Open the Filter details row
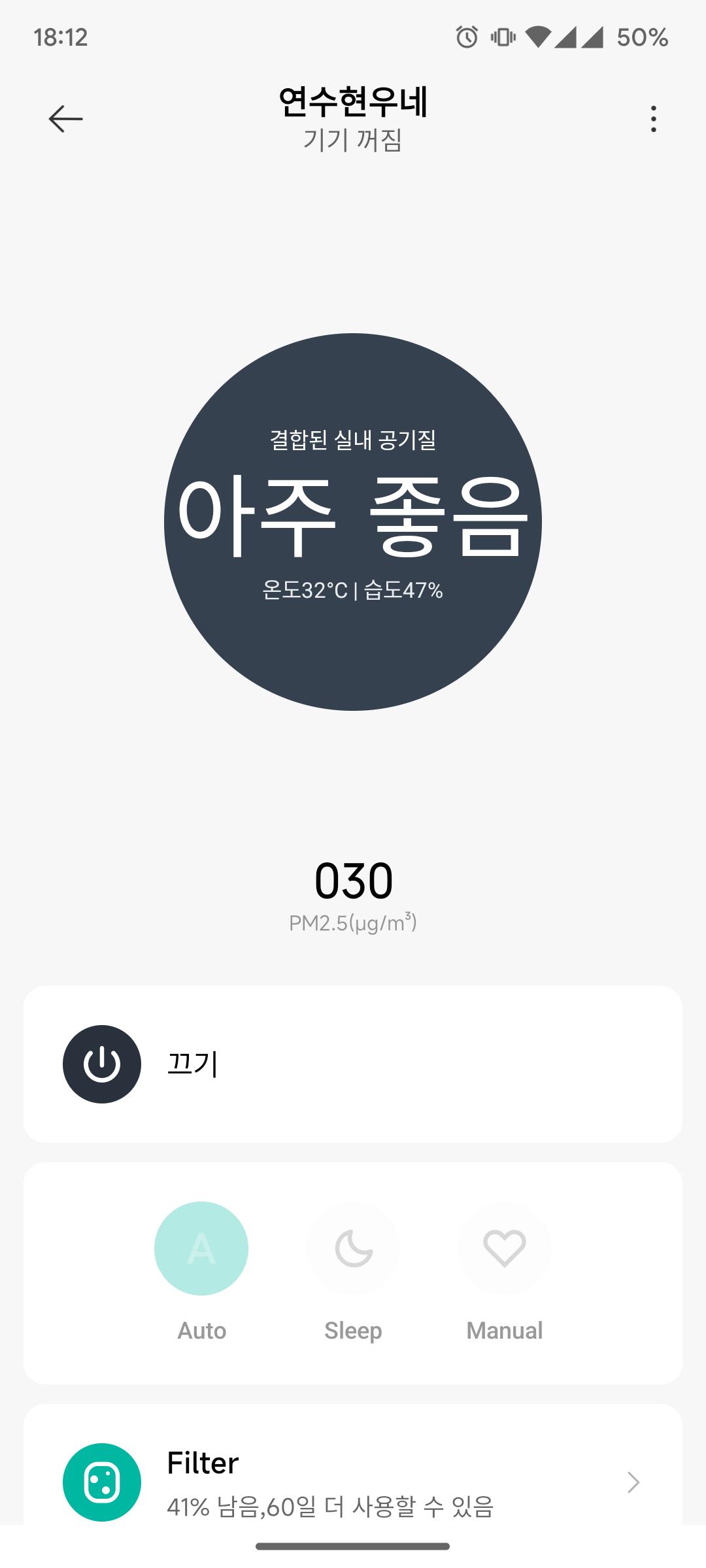Viewport: 706px width, 1568px height. pos(353,1483)
